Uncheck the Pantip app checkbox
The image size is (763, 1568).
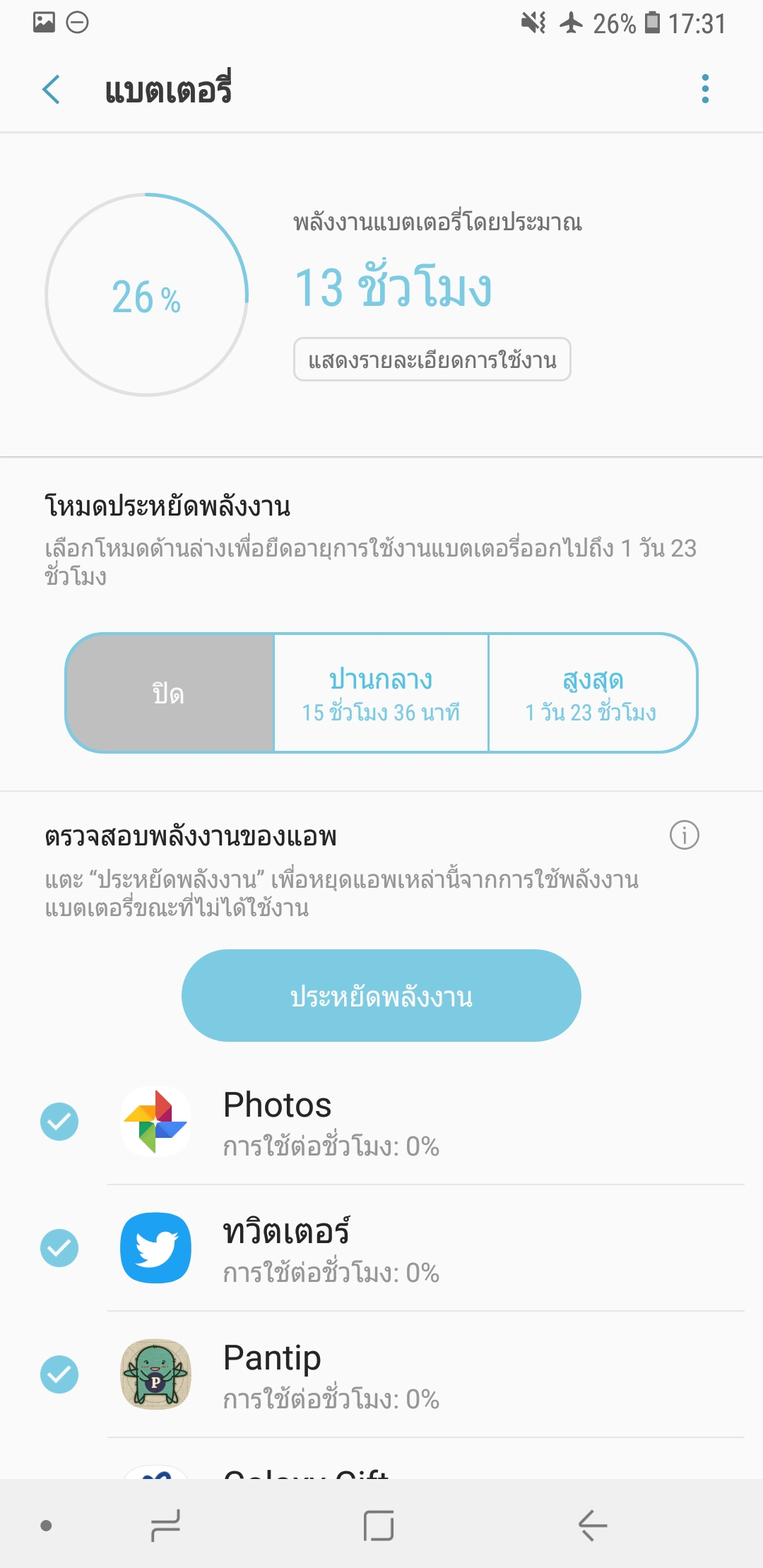coord(59,1374)
